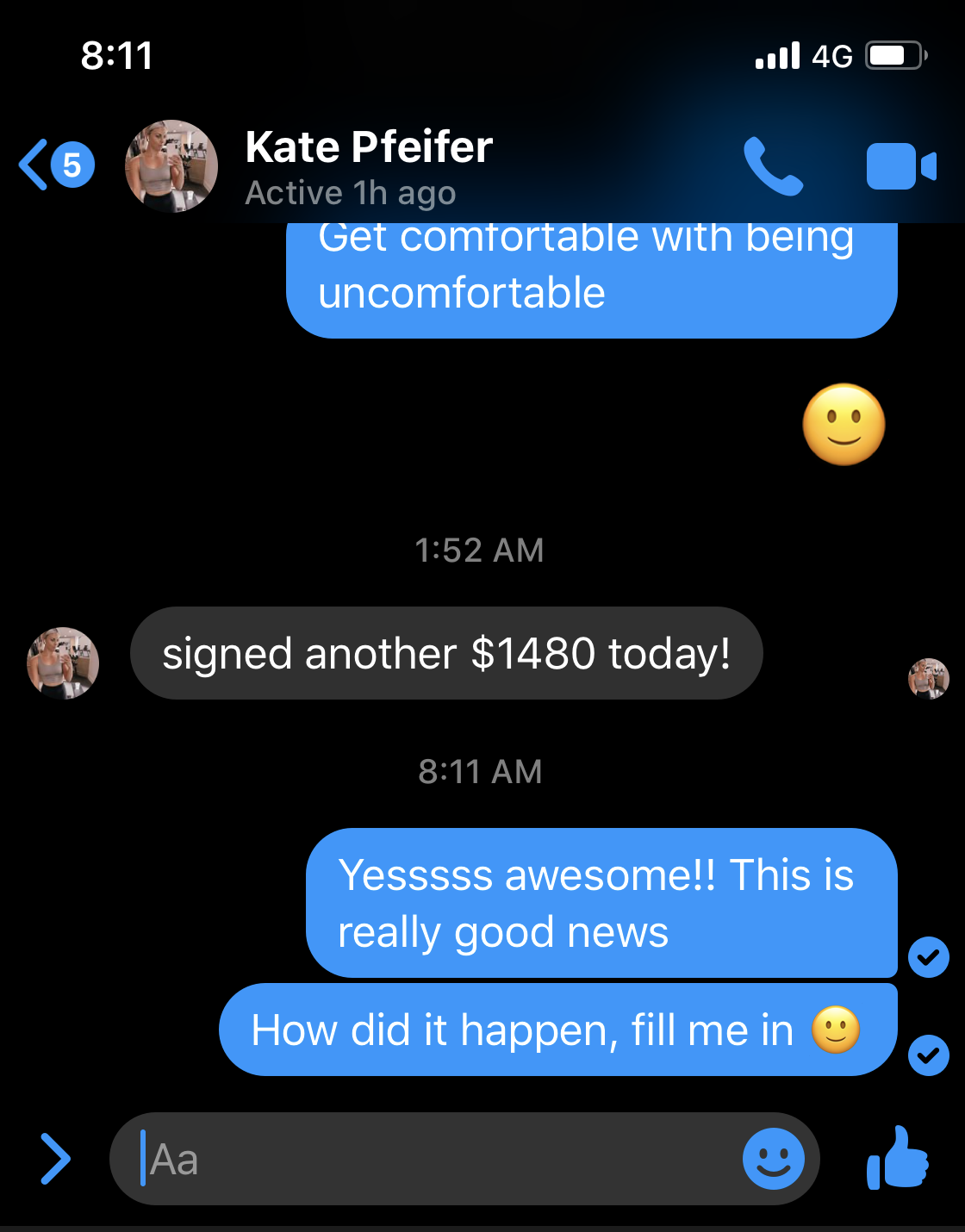Tap the Aa message input field
The width and height of the screenshot is (965, 1232).
(x=431, y=1160)
